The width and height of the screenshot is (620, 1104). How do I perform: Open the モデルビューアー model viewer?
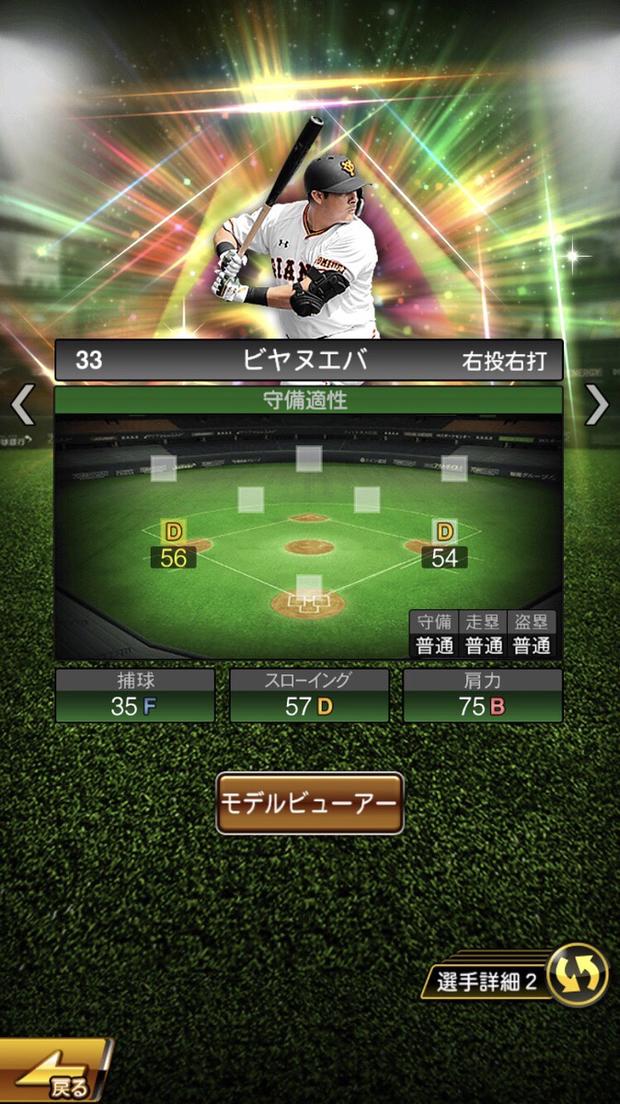[310, 803]
